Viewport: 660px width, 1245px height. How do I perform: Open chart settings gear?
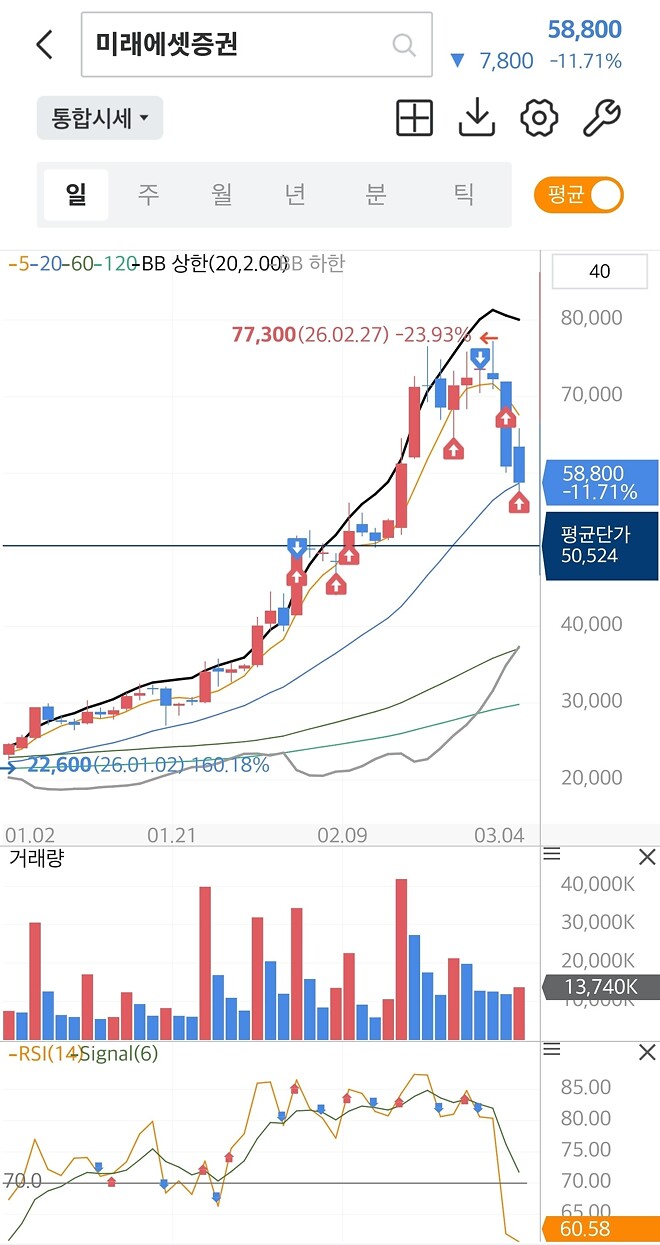pos(539,118)
